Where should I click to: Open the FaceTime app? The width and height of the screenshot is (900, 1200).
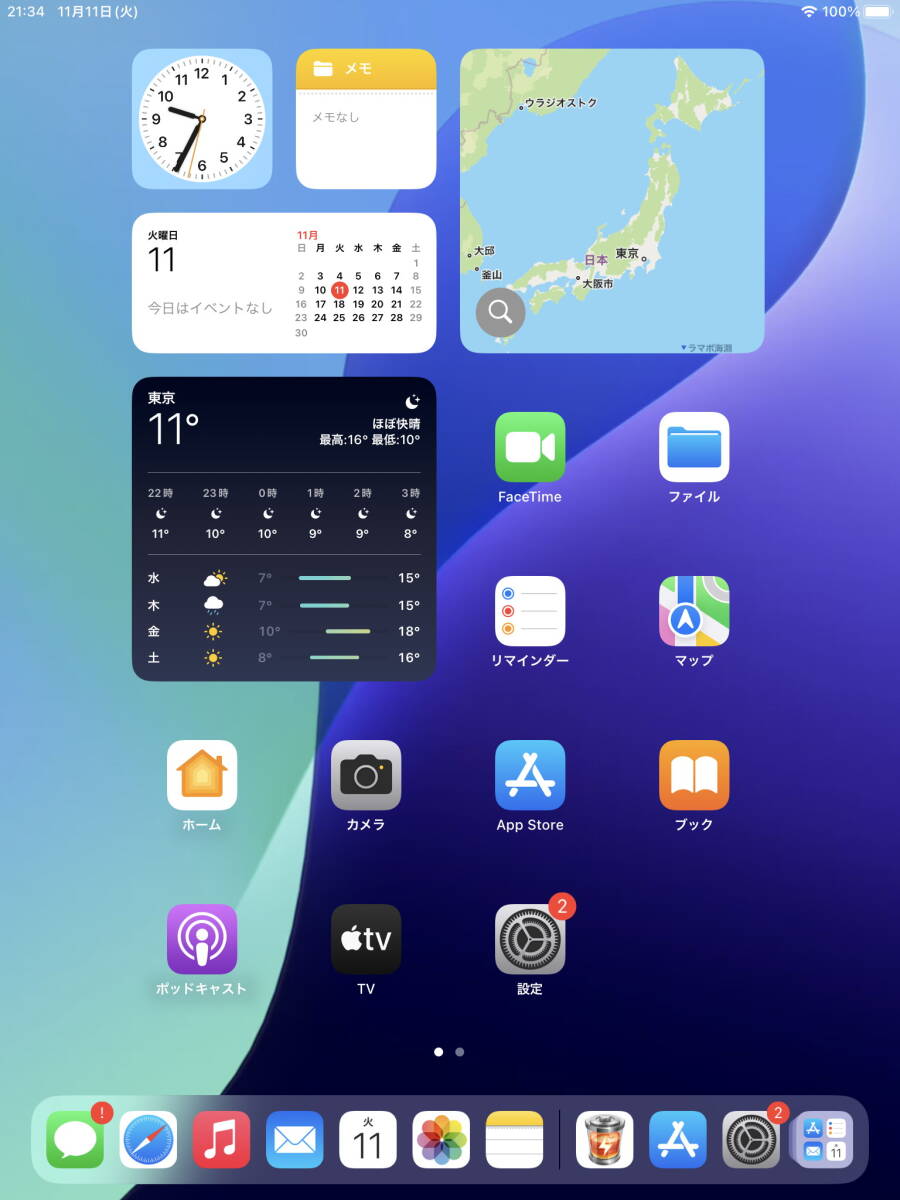point(530,447)
